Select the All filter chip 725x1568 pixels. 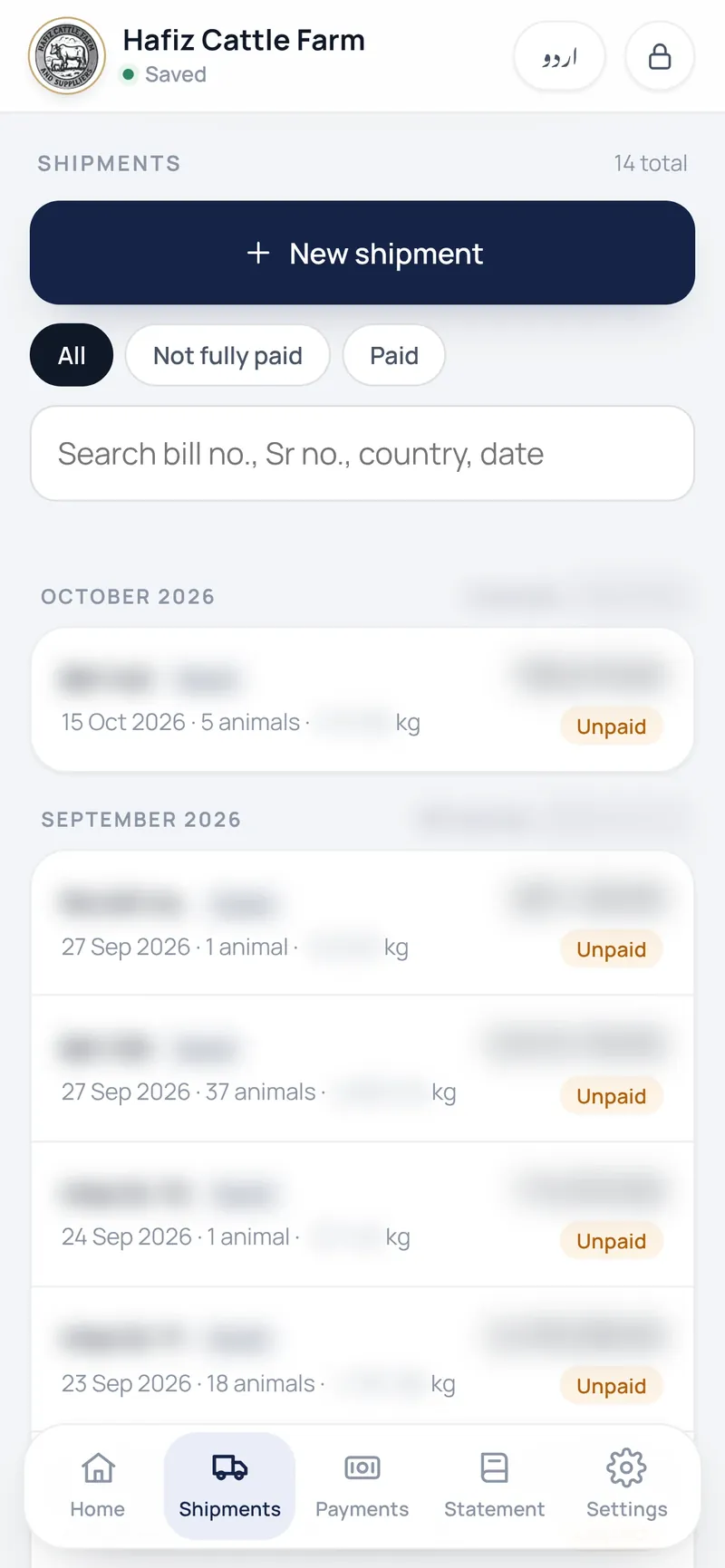[72, 355]
